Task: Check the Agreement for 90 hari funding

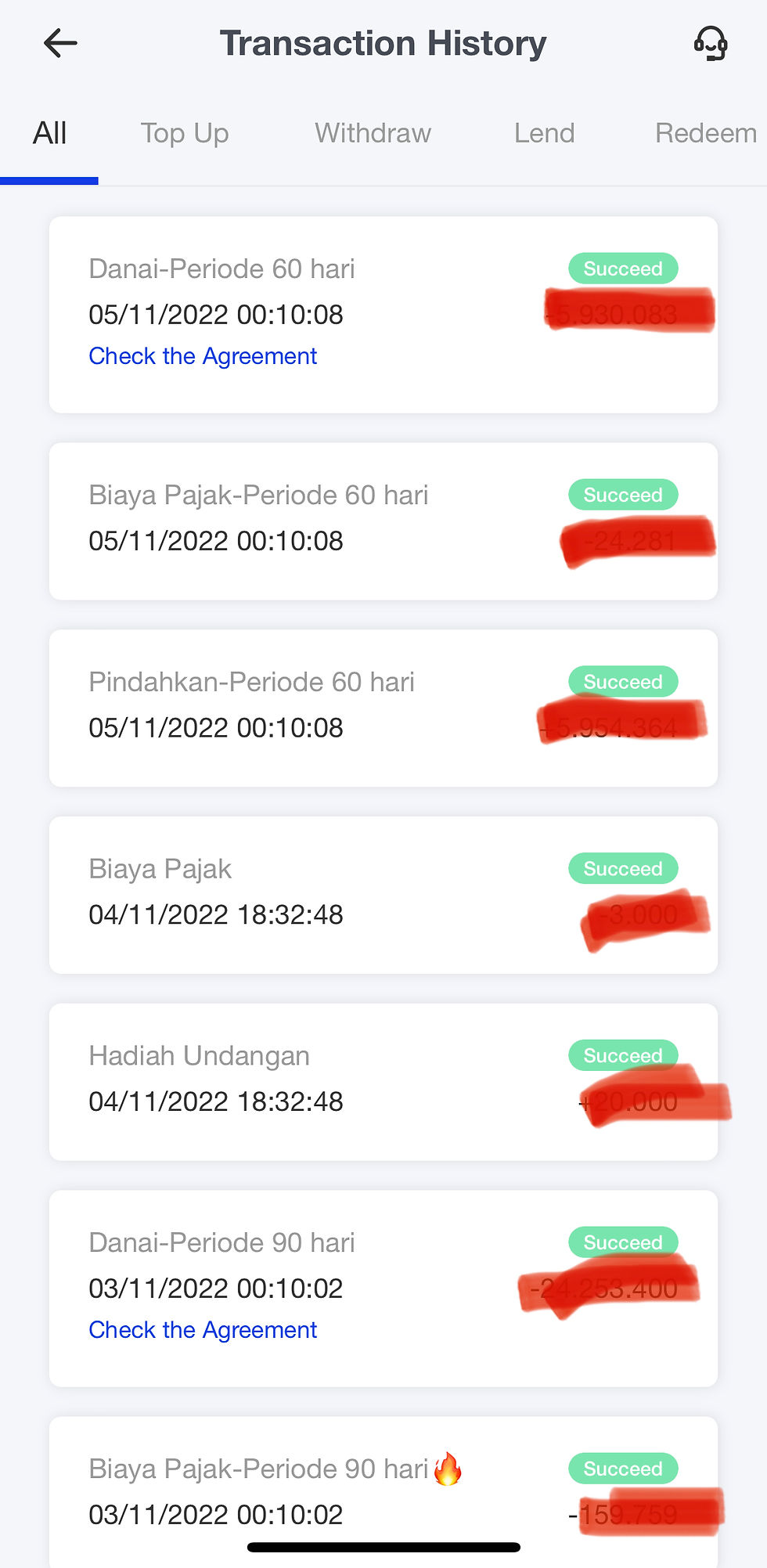Action: pyautogui.click(x=203, y=1330)
